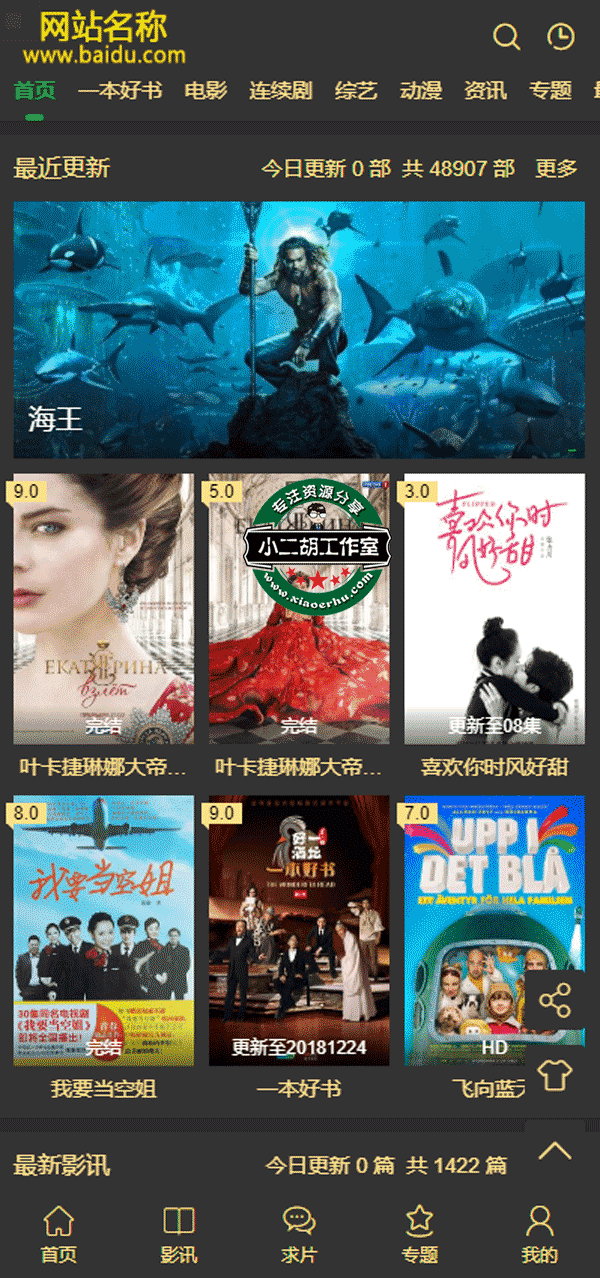Change theme with the shirt icon
The image size is (600, 1278).
[555, 1075]
